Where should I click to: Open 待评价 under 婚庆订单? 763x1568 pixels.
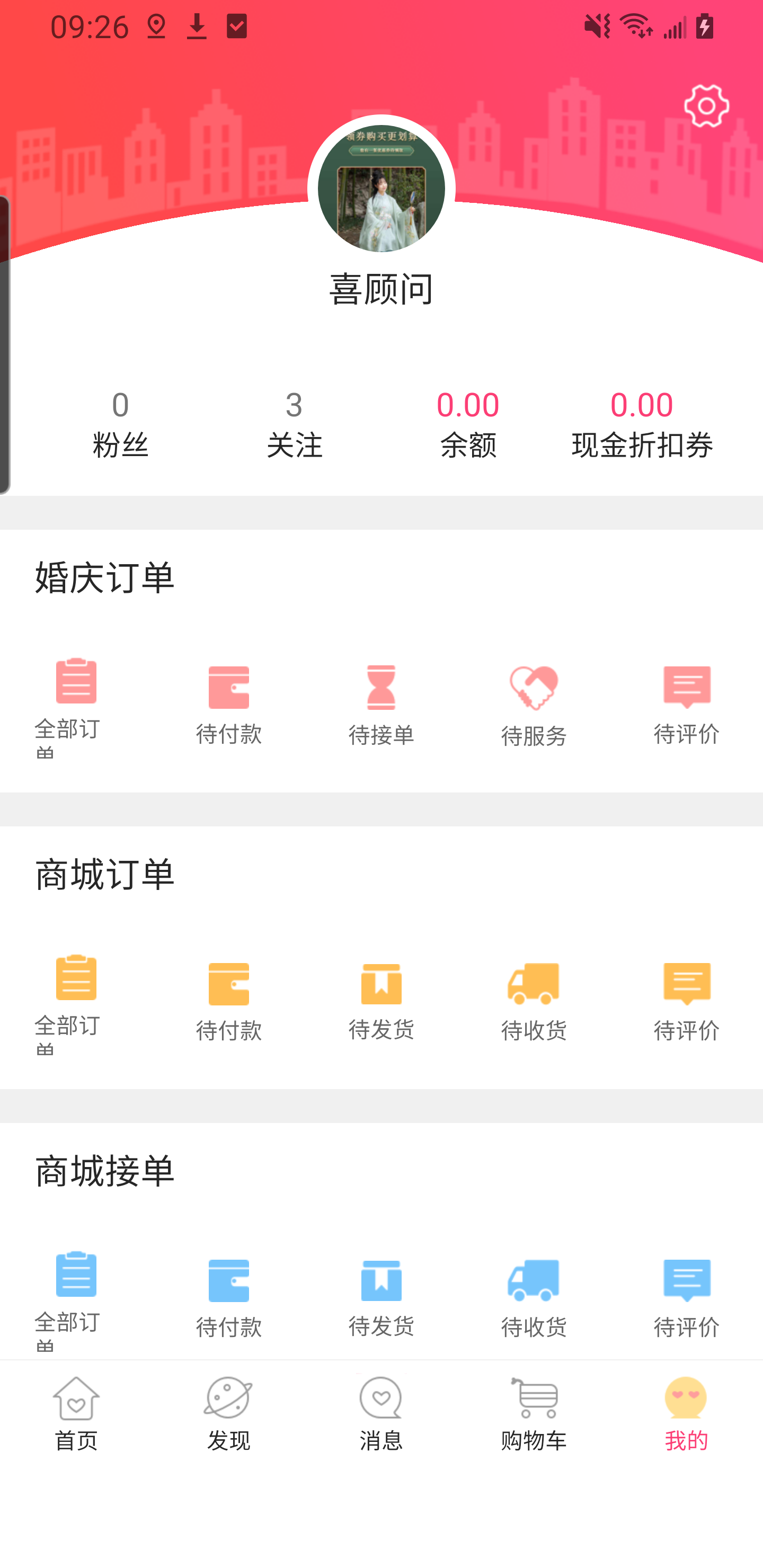pos(687,703)
